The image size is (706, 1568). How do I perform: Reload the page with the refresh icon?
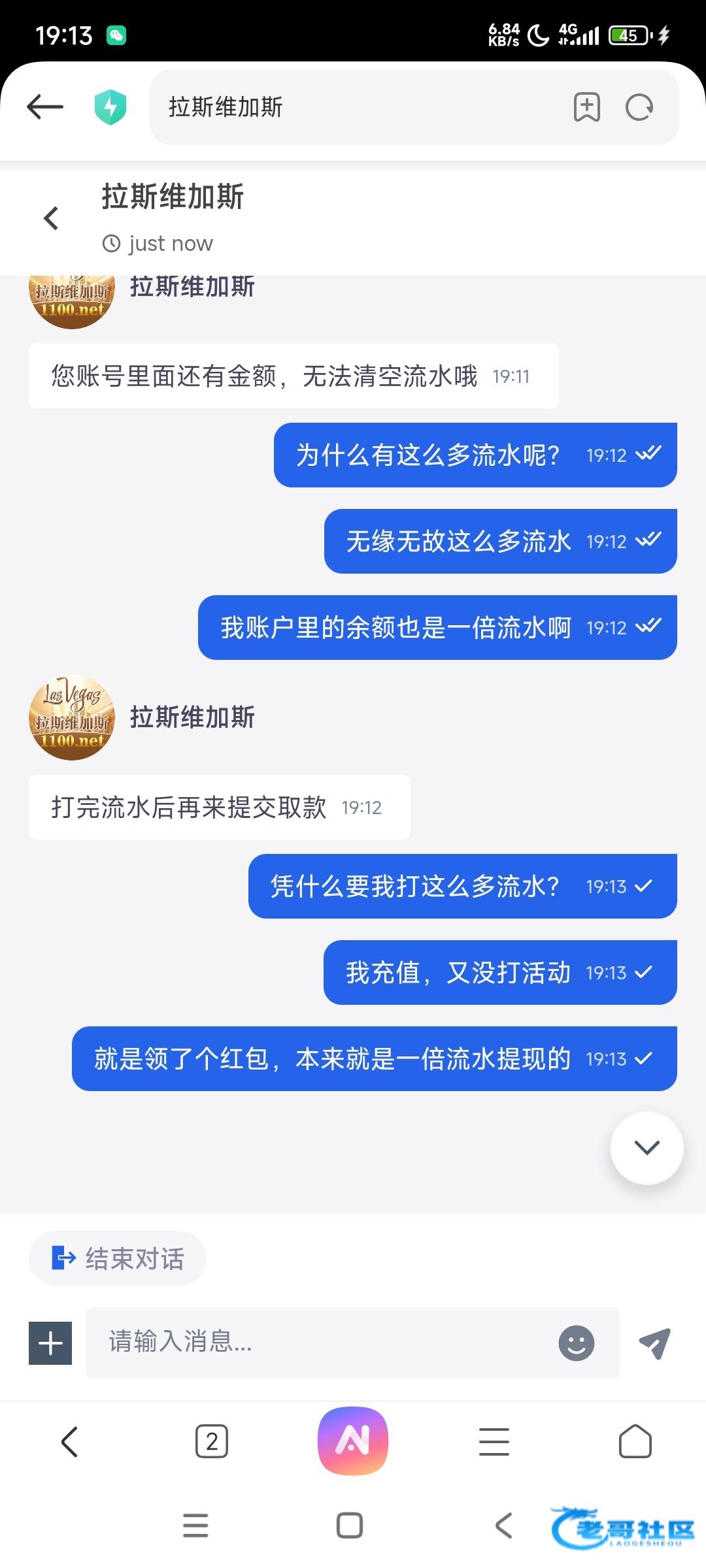click(639, 107)
